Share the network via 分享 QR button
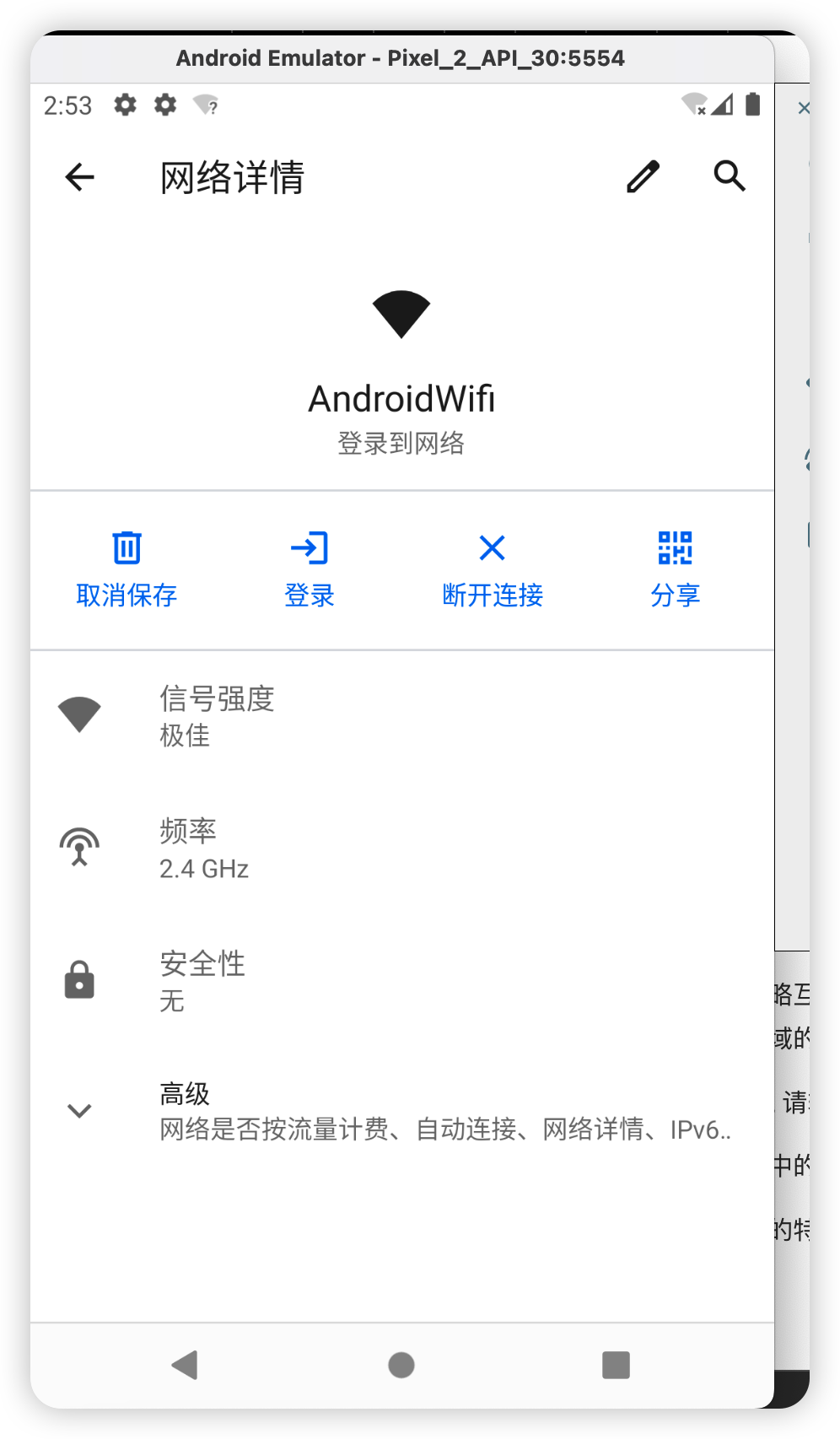Viewport: 840px width, 1439px height. 675,569
